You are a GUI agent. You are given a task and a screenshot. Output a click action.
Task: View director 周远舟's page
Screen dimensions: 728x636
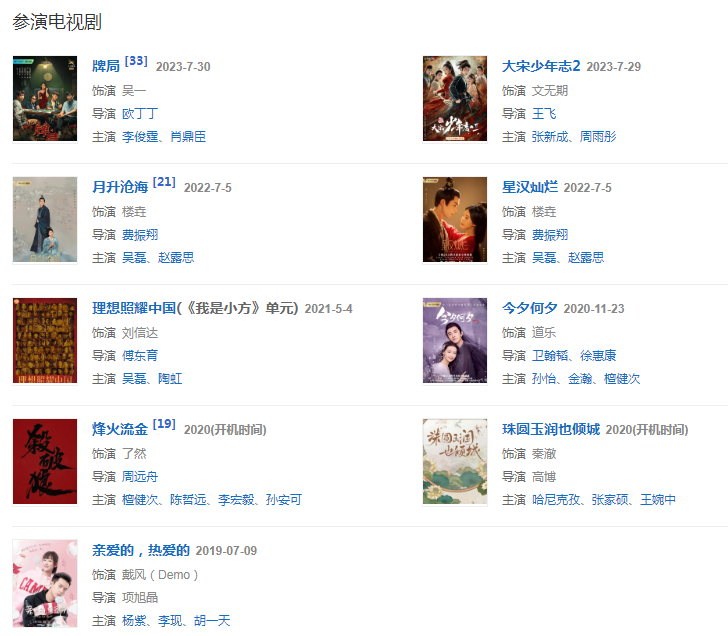(x=140, y=477)
